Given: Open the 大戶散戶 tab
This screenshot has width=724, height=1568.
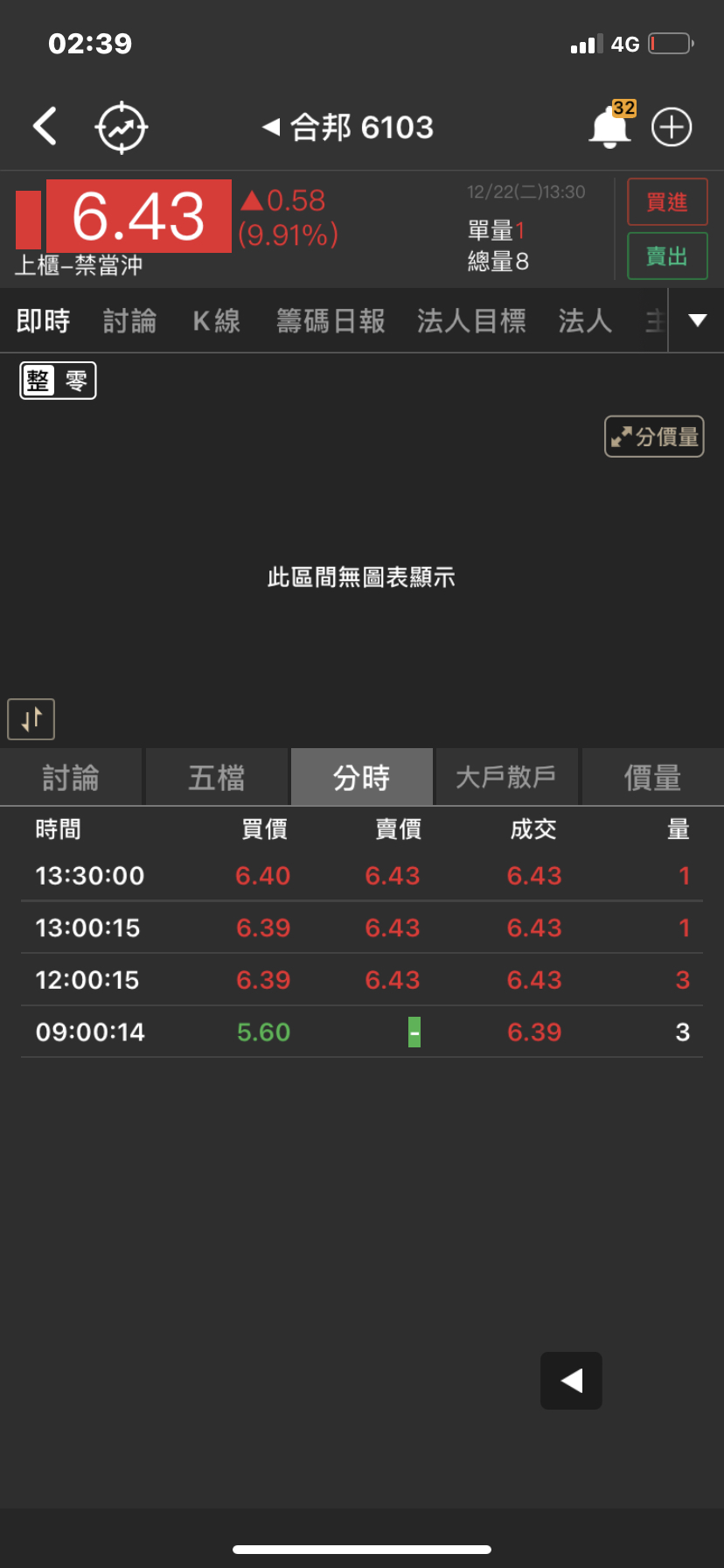Looking at the screenshot, I should [x=506, y=777].
